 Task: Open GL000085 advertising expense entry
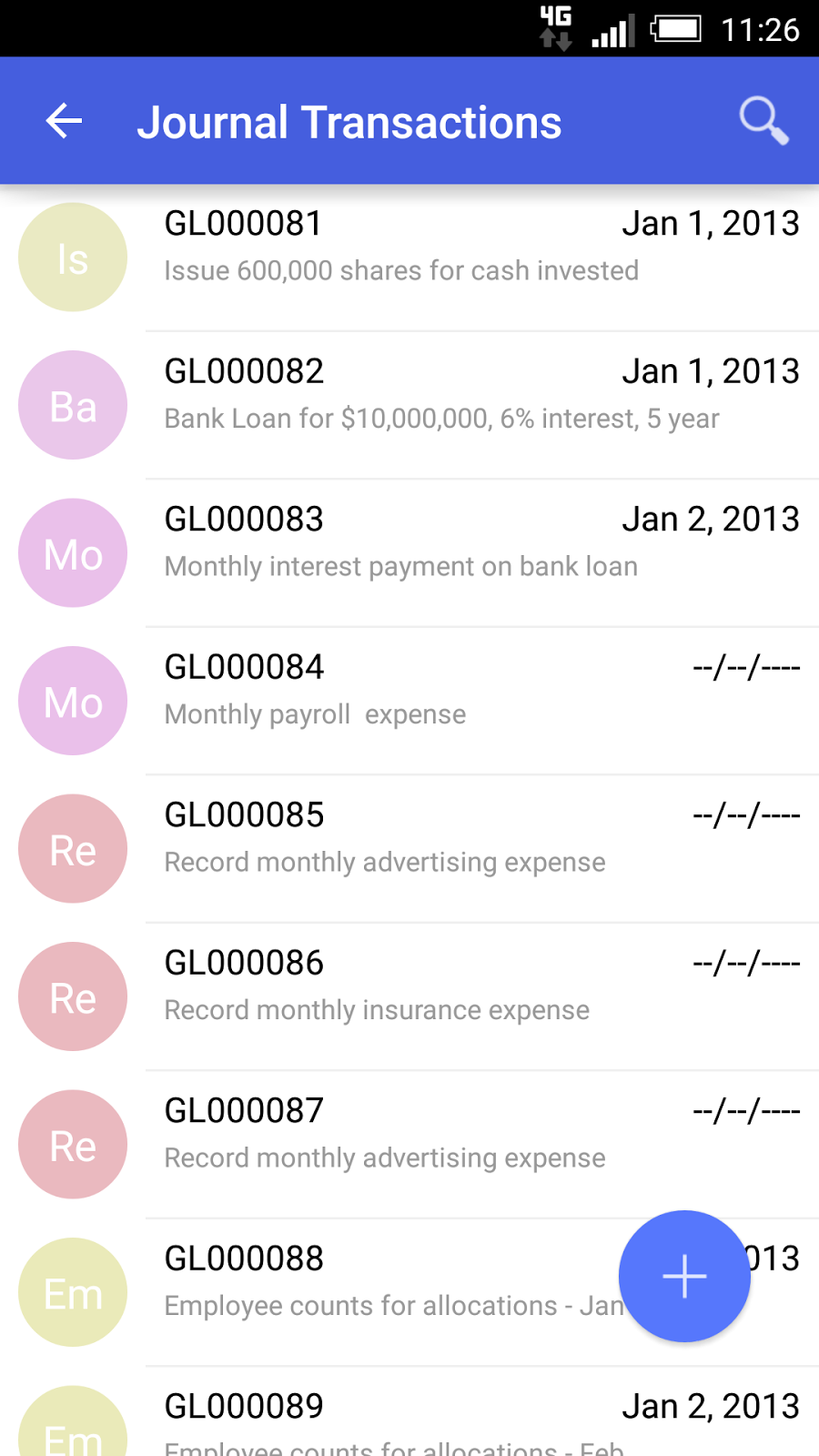click(x=409, y=849)
